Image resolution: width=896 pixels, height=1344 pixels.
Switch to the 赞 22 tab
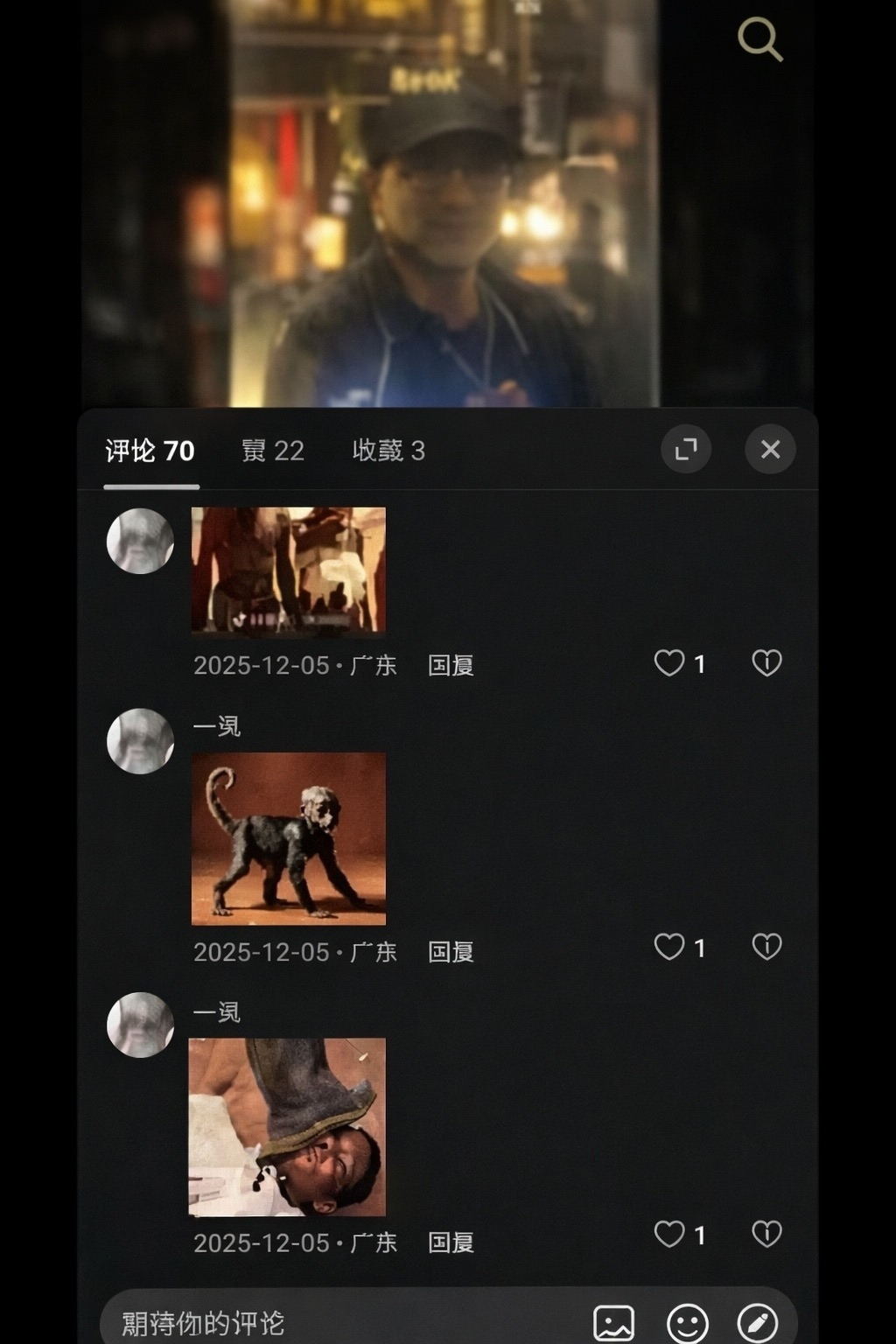(273, 451)
